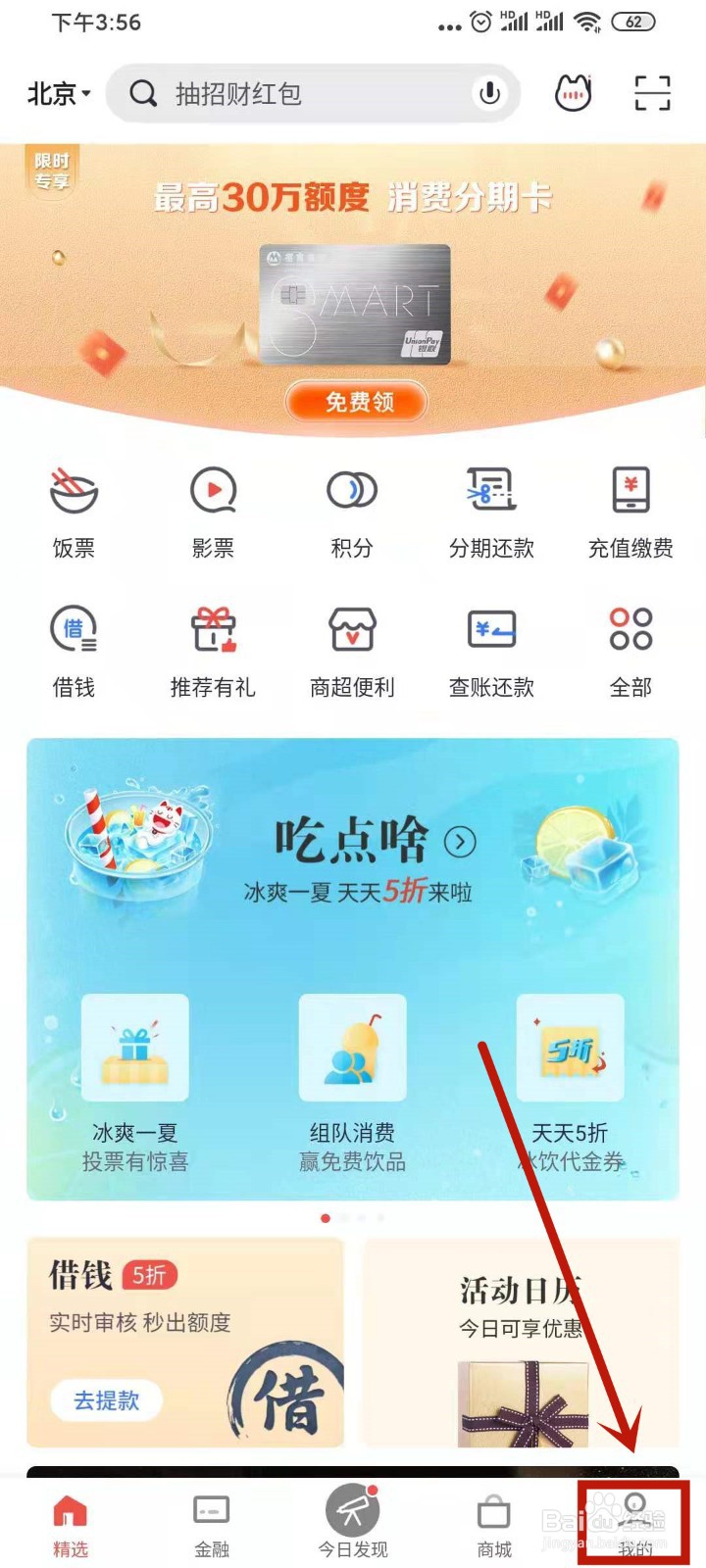
Task: Expand the 吃点啥 arrow for details
Action: pos(461,841)
